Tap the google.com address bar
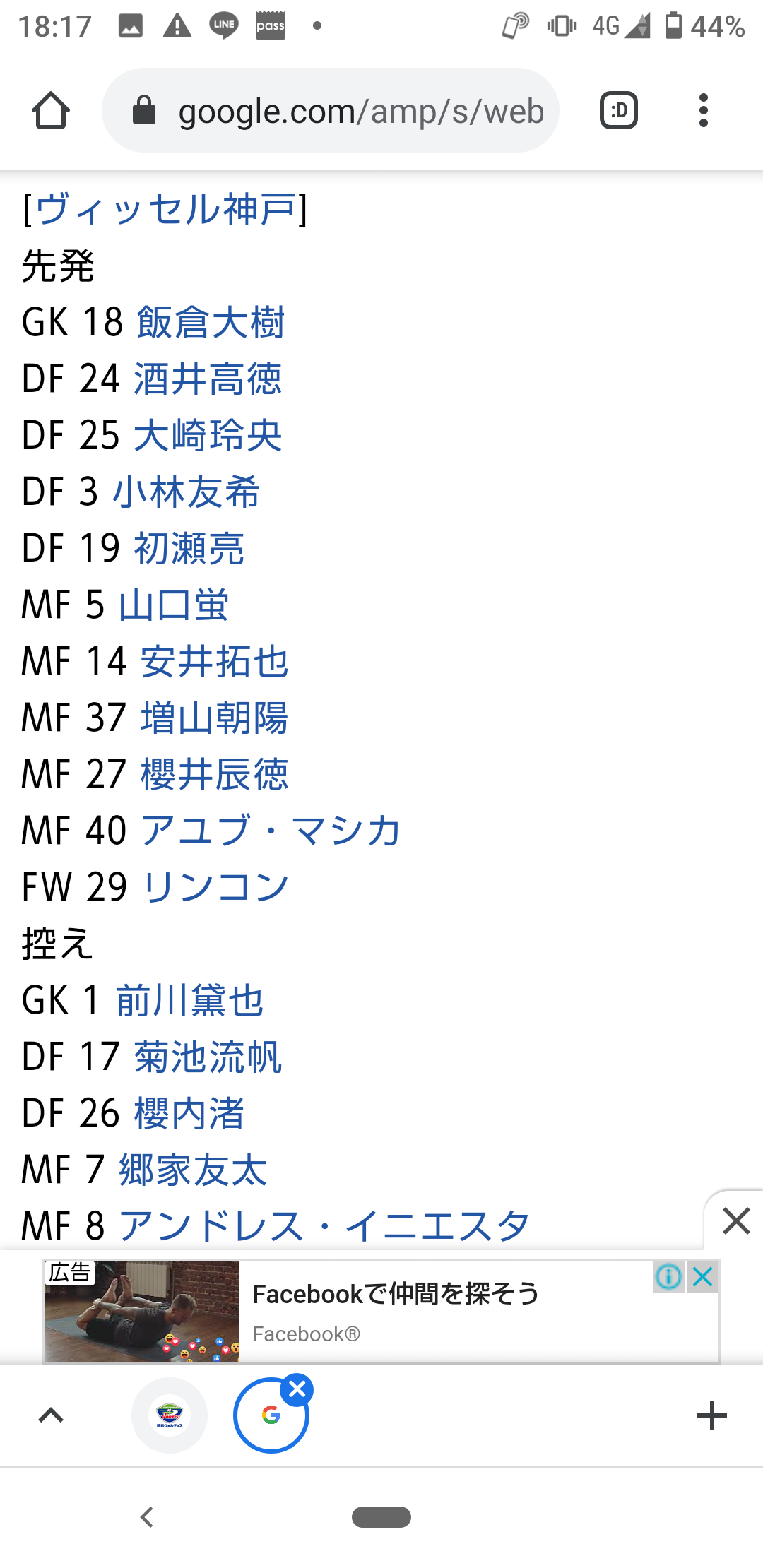763x1568 pixels. [x=331, y=111]
